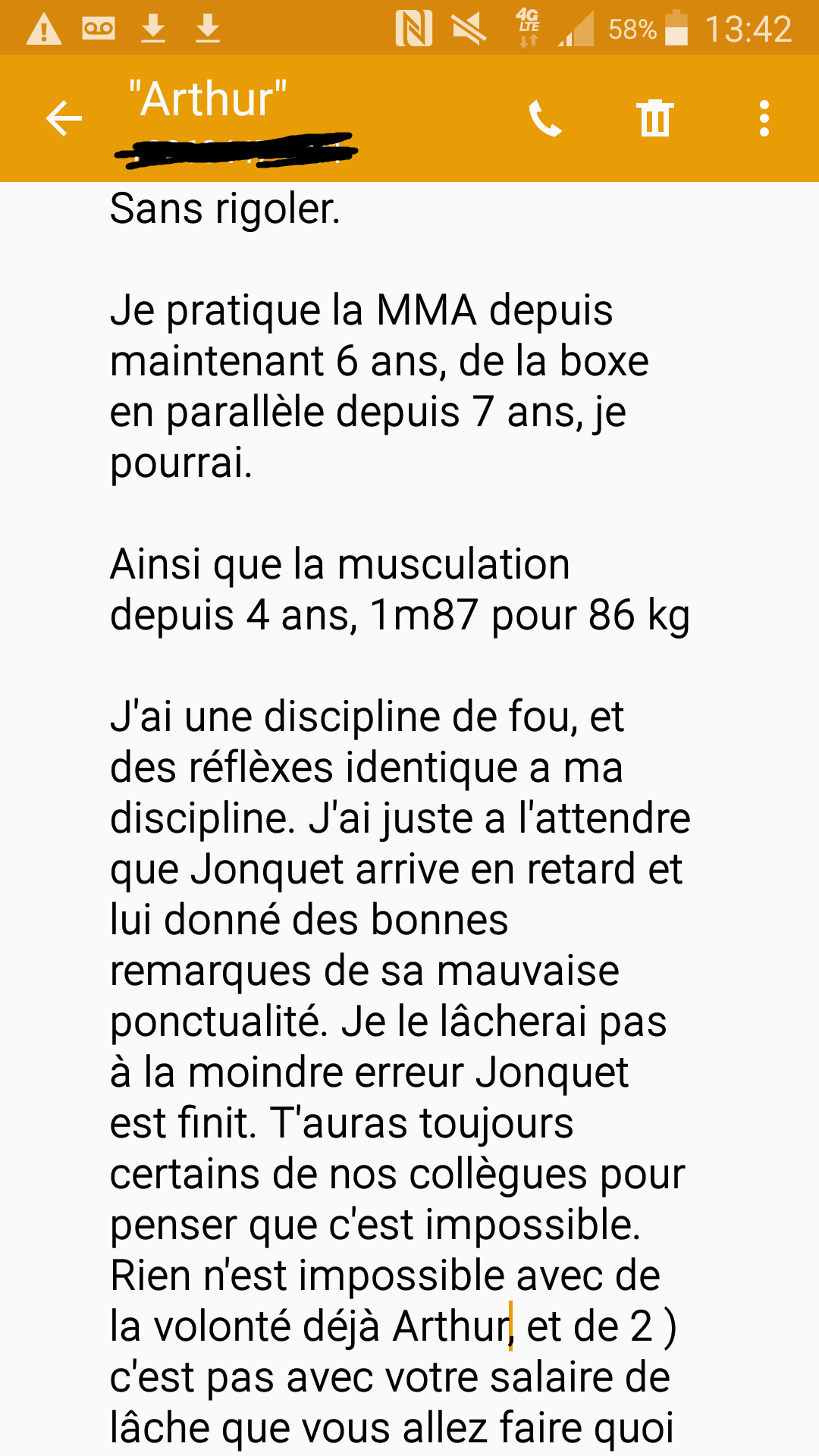
Task: Open the overflow menu
Action: [x=764, y=118]
